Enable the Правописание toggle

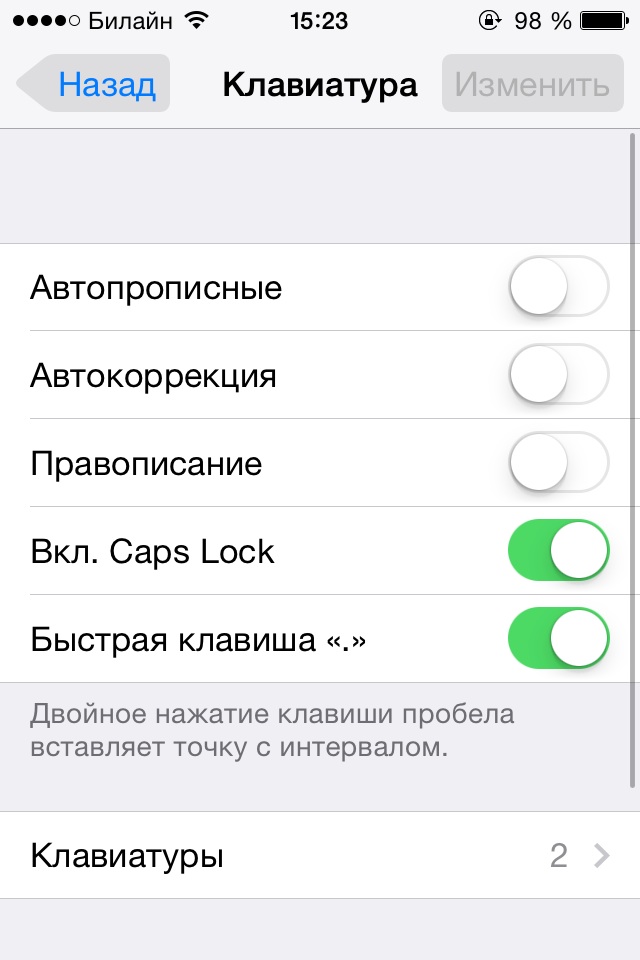(558, 464)
